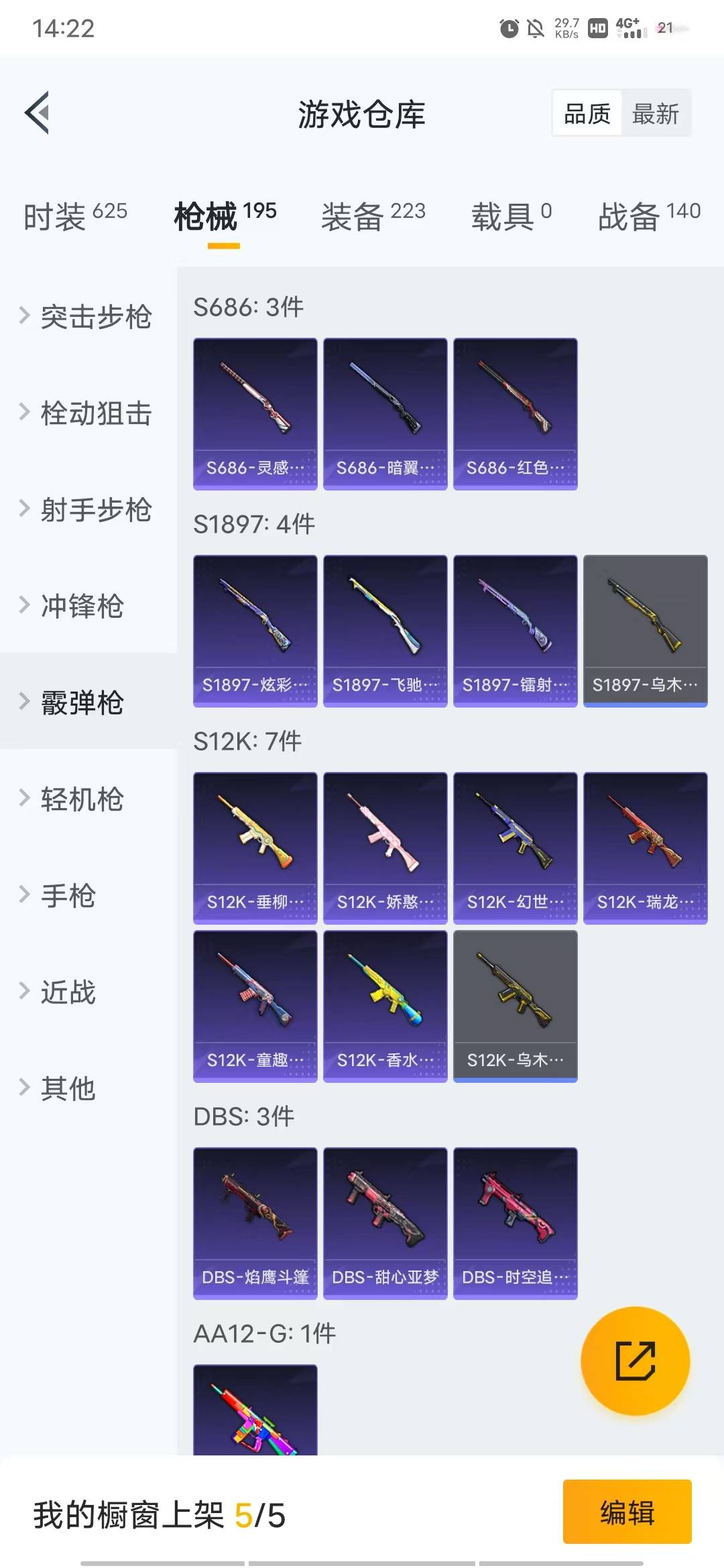Select the 突击步枪 category

tap(95, 316)
